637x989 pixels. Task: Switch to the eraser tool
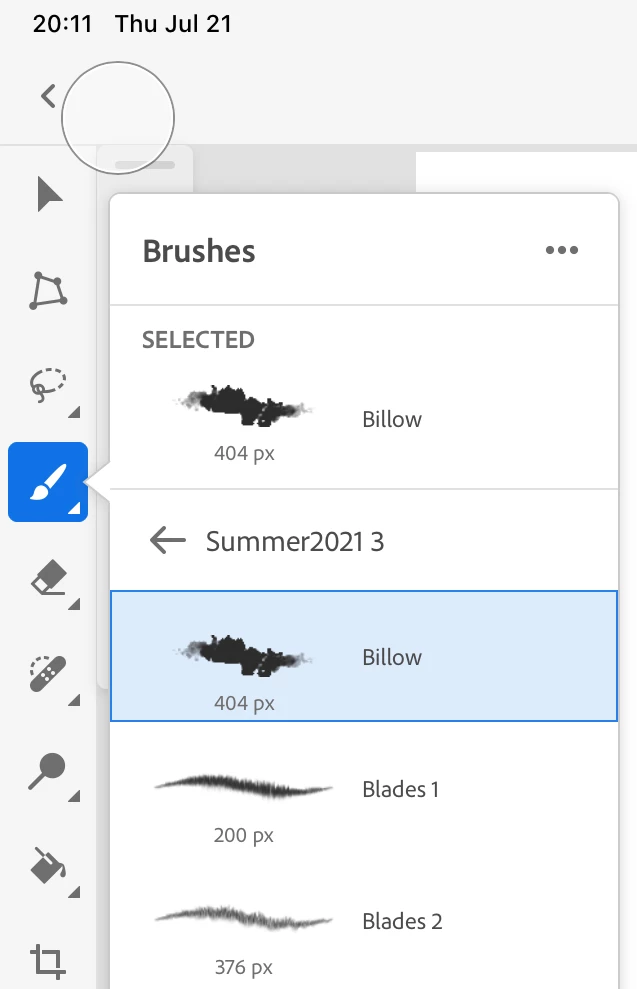pos(48,578)
